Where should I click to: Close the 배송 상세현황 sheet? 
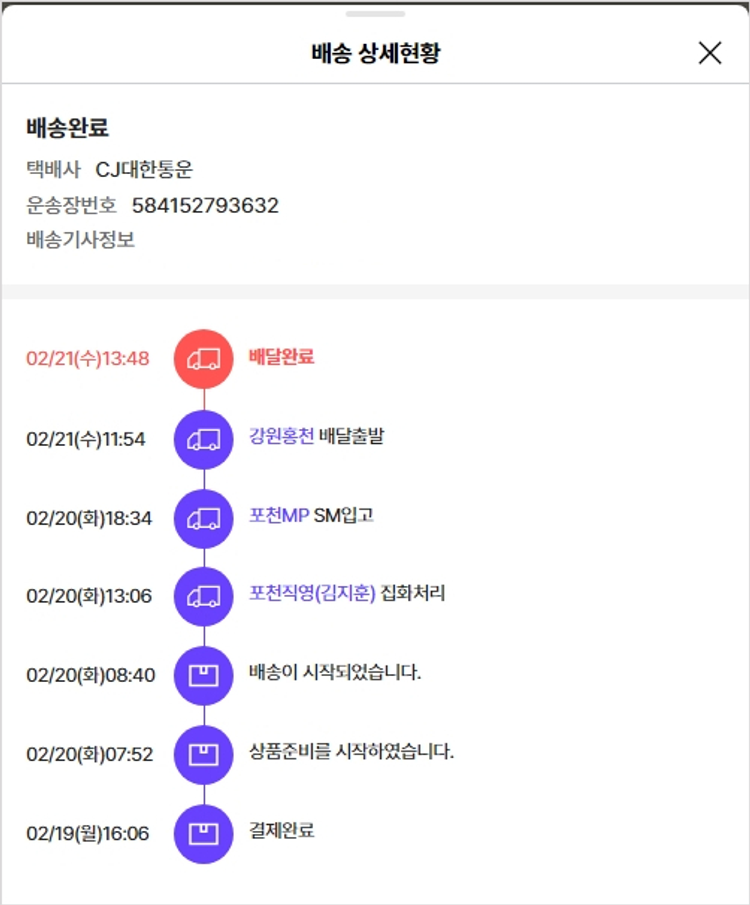(x=710, y=53)
